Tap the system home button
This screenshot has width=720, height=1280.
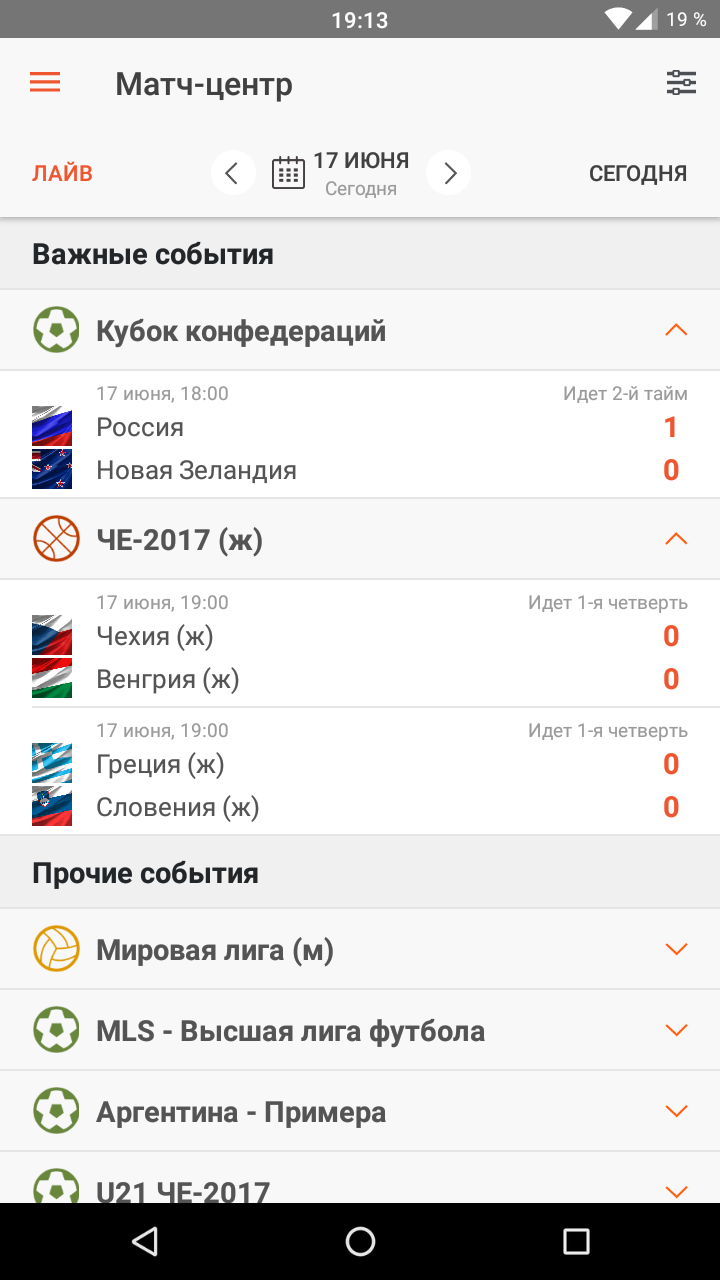coord(360,1241)
